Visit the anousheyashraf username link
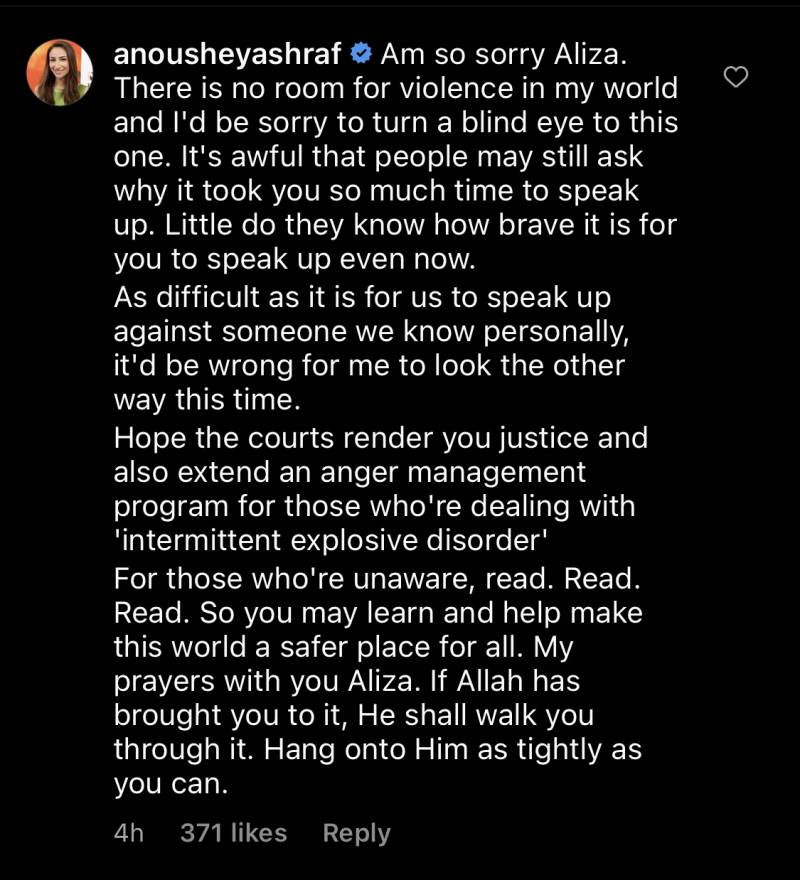 click(229, 53)
